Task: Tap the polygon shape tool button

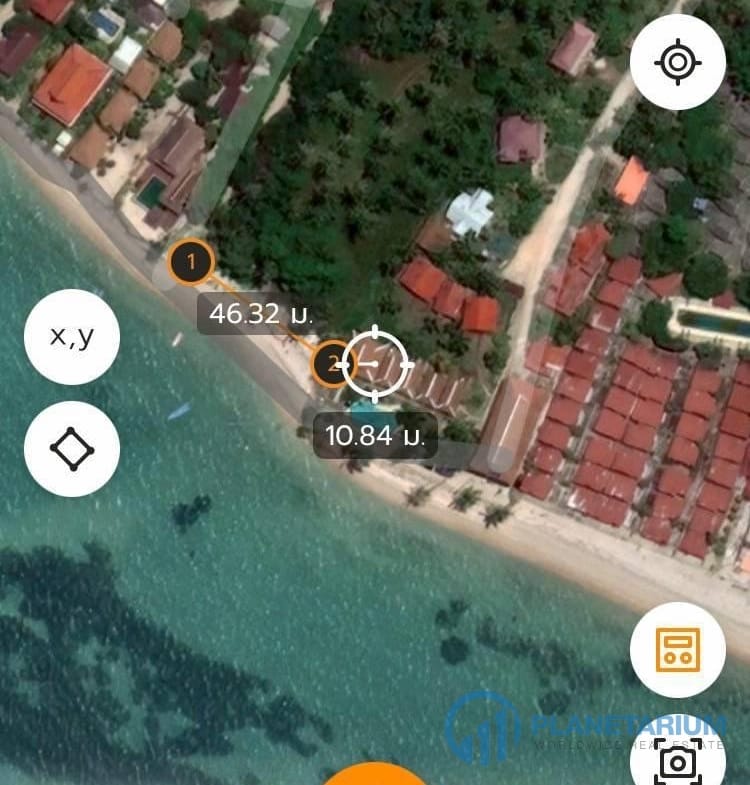Action: [x=72, y=449]
